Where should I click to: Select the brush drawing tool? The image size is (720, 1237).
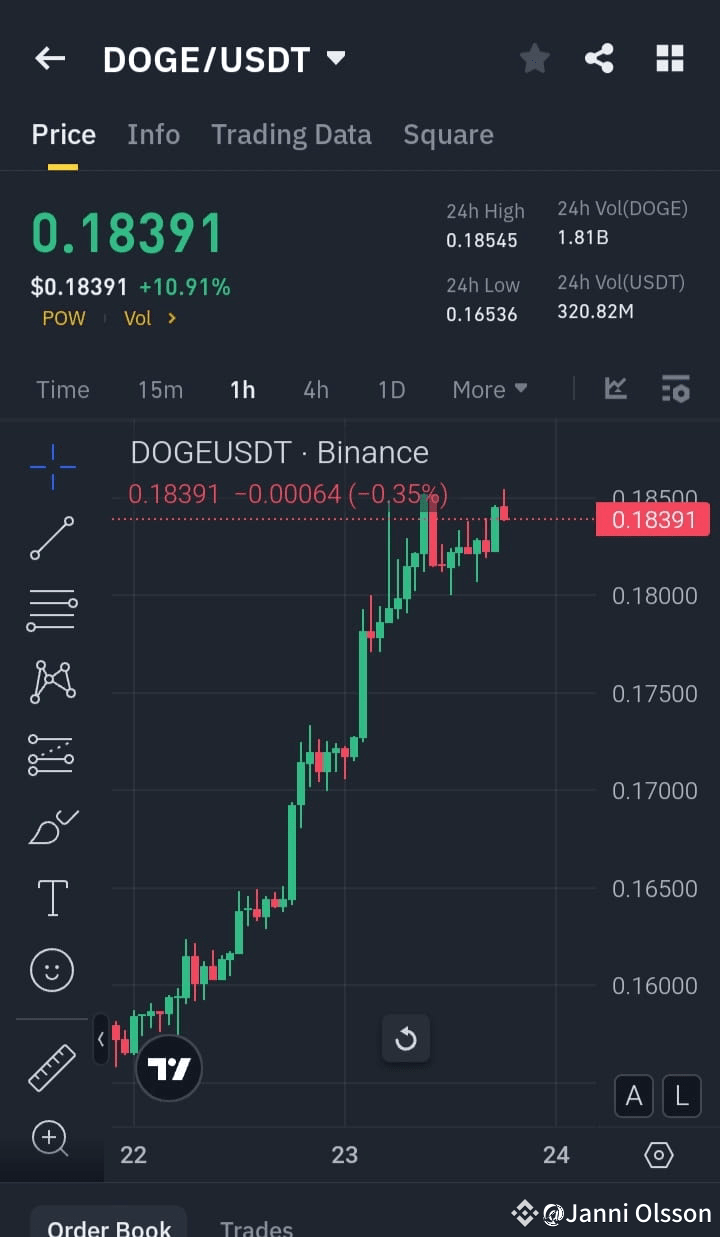tap(51, 826)
